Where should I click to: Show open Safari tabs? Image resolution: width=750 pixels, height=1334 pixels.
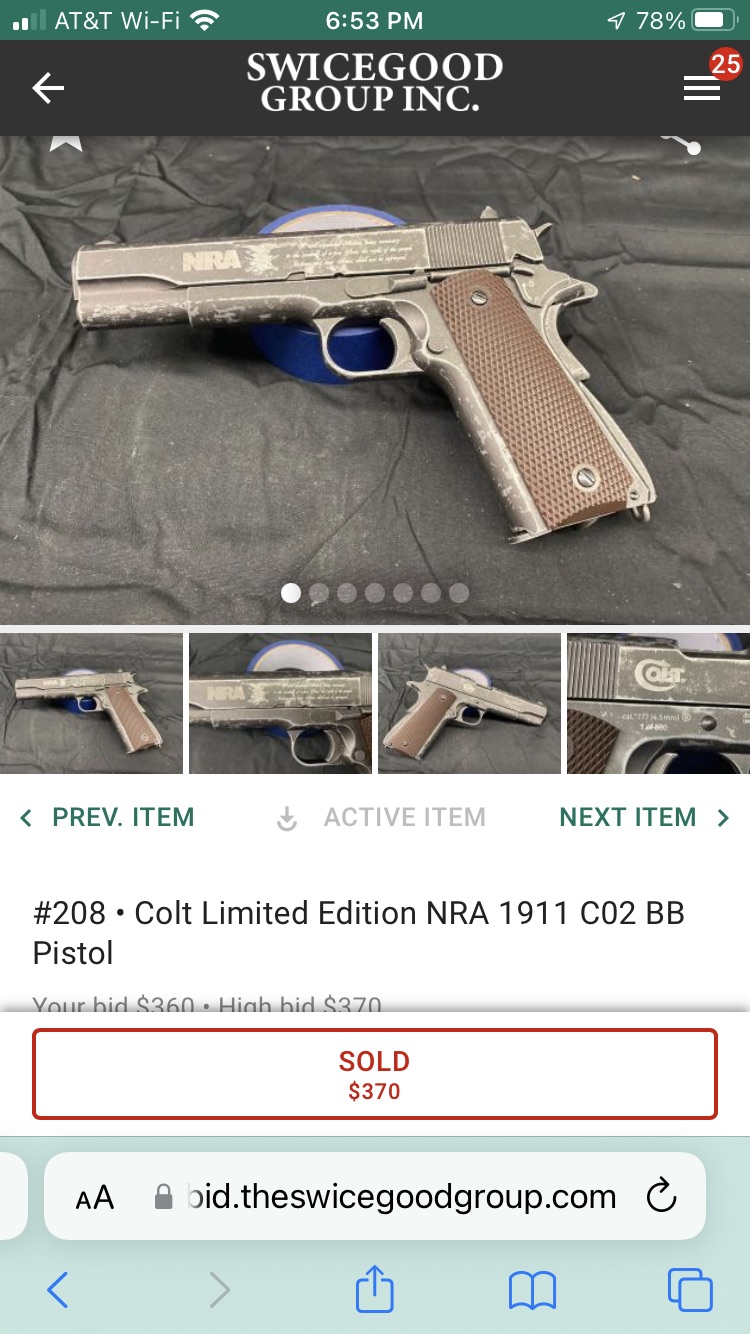(x=690, y=1290)
